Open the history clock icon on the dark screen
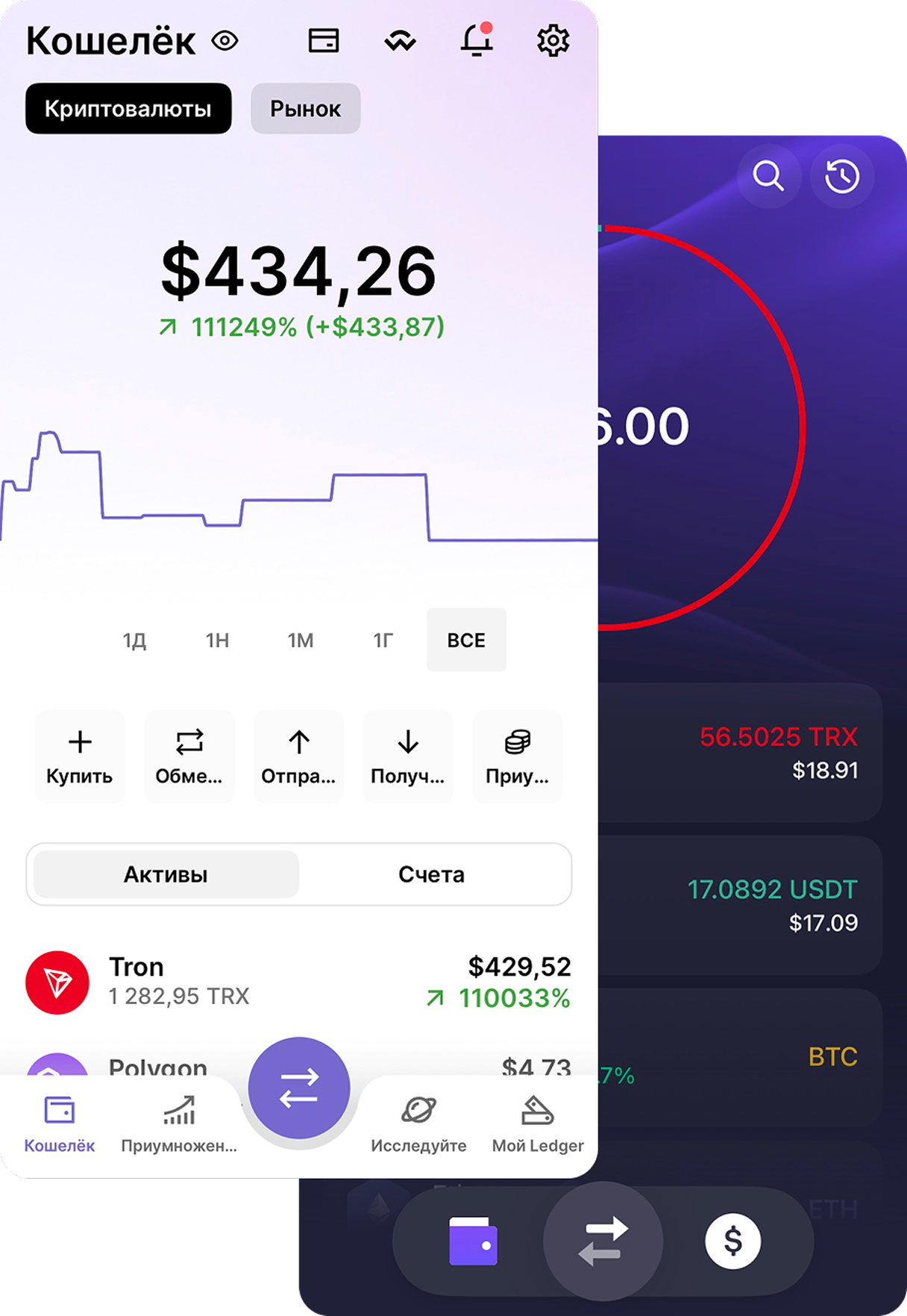907x1316 pixels. point(841,176)
